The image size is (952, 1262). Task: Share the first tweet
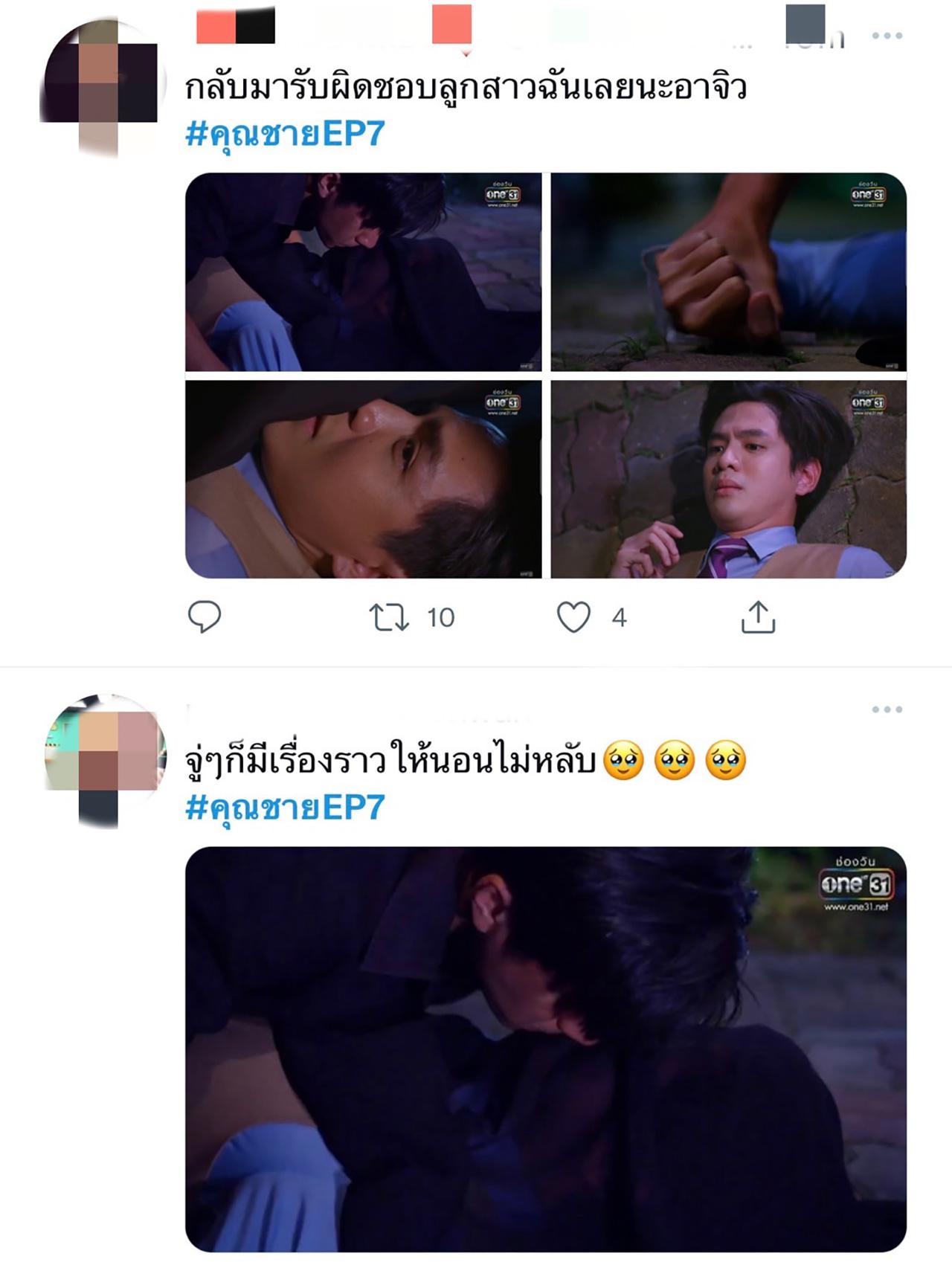point(758,617)
